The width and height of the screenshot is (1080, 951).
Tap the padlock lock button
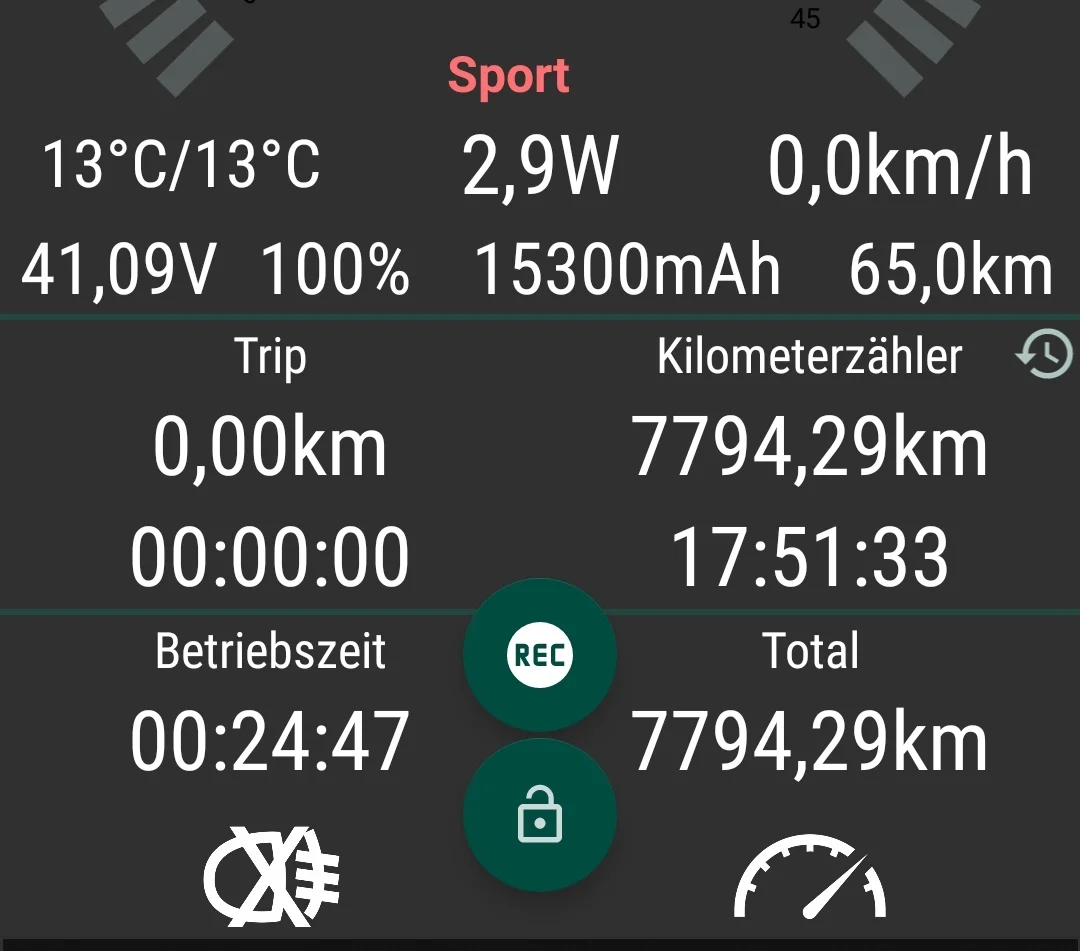point(540,817)
